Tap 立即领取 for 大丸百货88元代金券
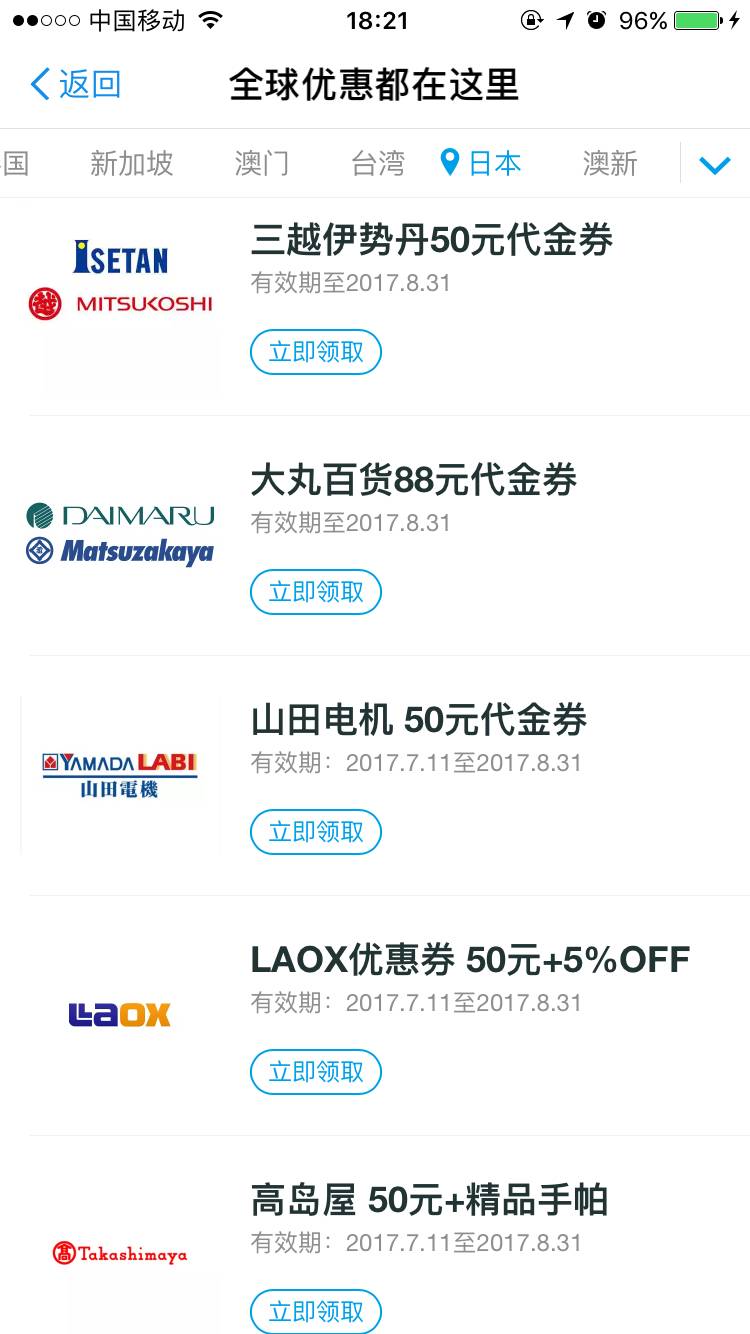The image size is (750, 1334). tap(316, 591)
